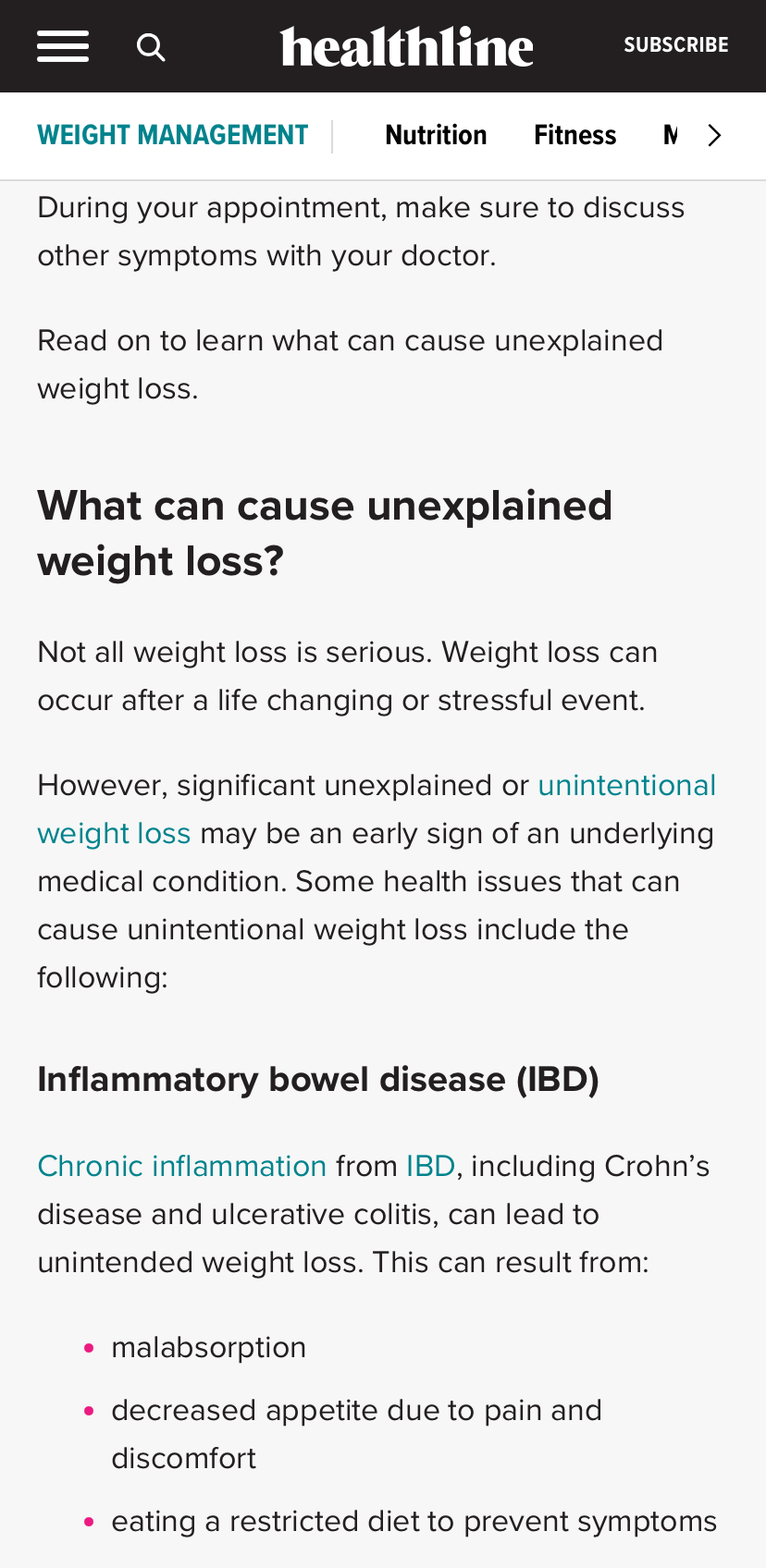Open the search icon
This screenshot has width=766, height=1568.
151,46
